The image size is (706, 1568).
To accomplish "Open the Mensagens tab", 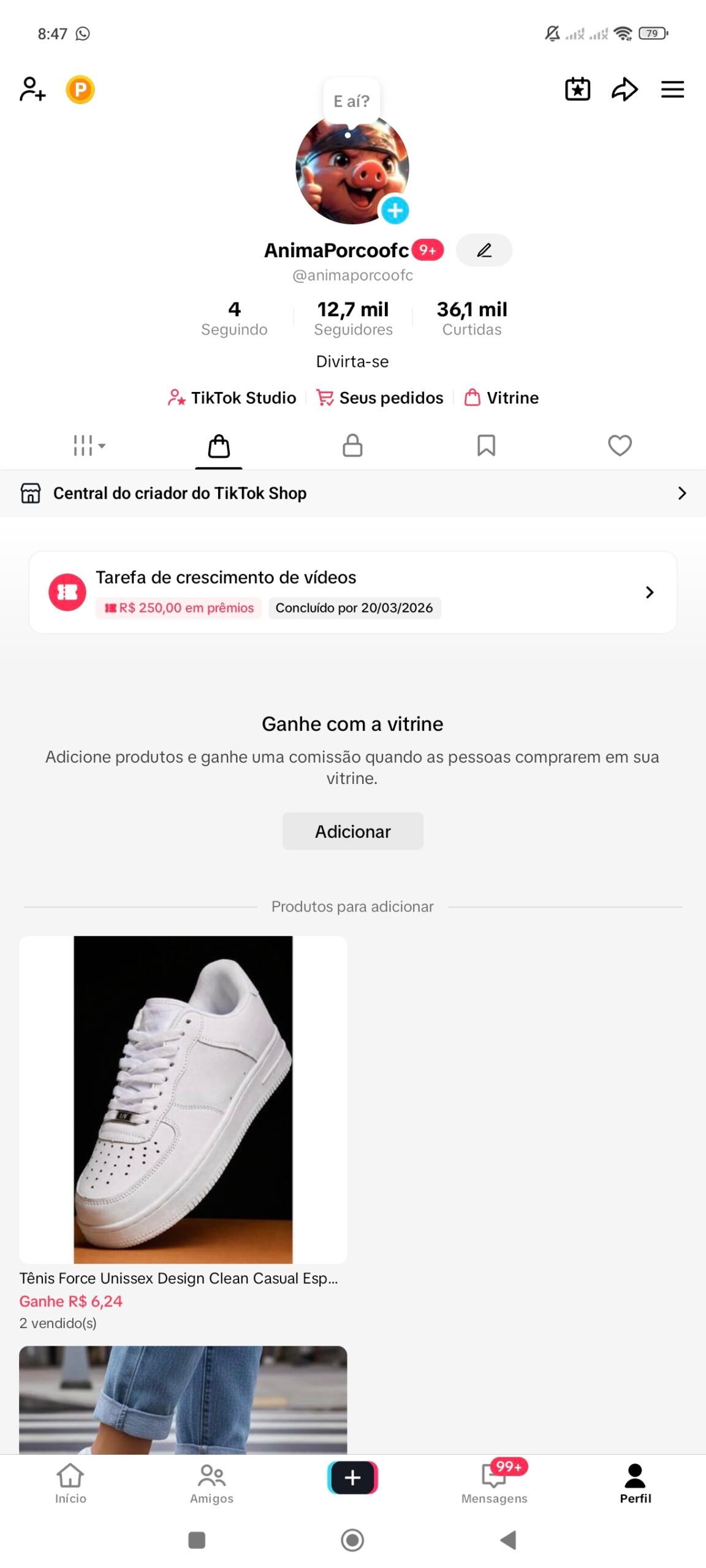I will 494,1483.
